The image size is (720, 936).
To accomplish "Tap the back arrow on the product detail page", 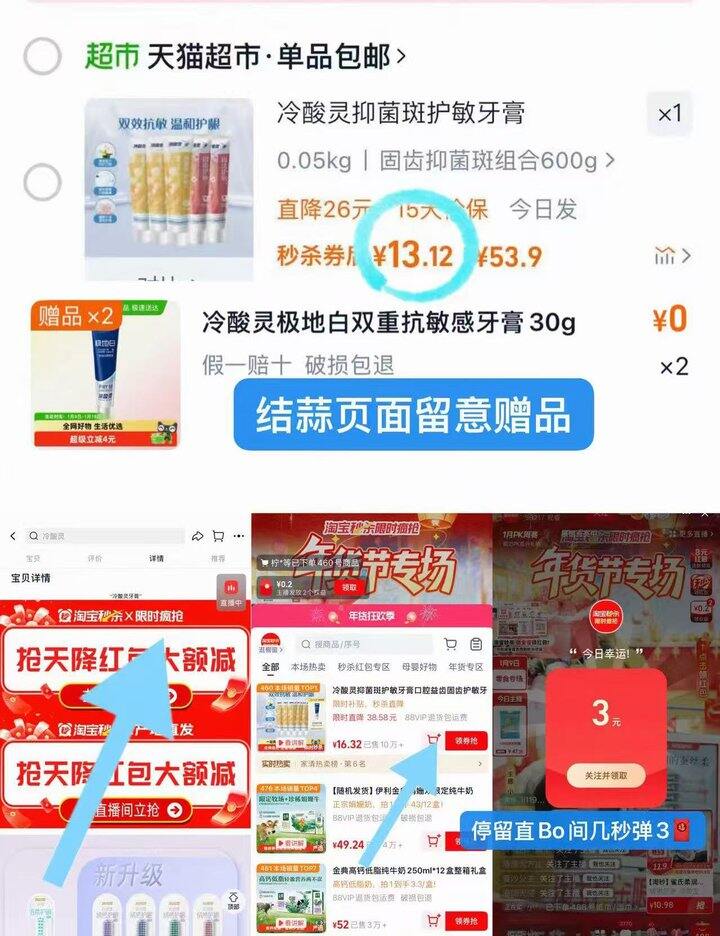I will click(12, 535).
